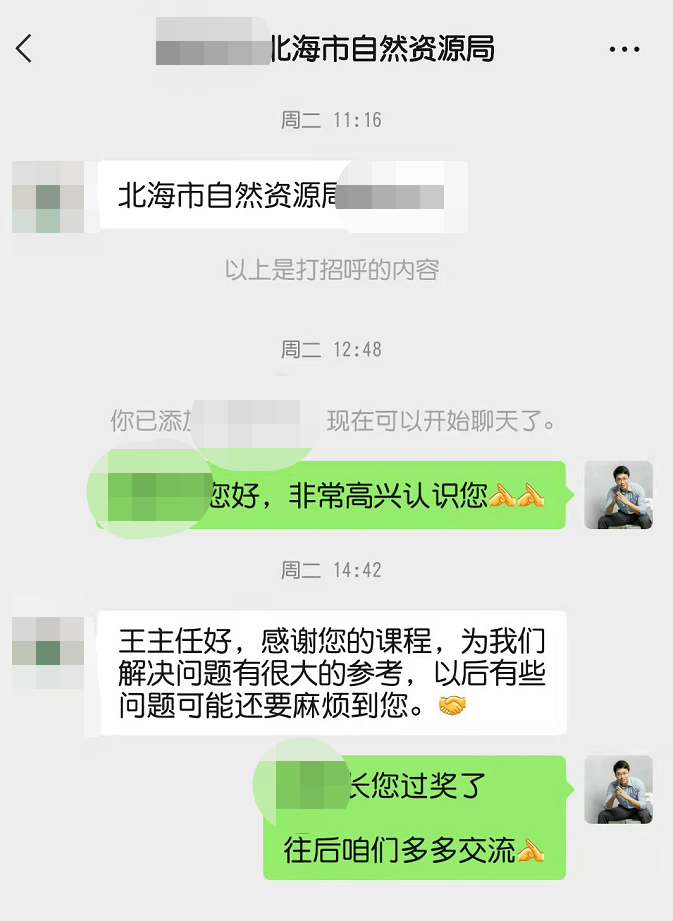The width and height of the screenshot is (673, 921).
Task: Open the chat info overflow menu
Action: point(624,49)
